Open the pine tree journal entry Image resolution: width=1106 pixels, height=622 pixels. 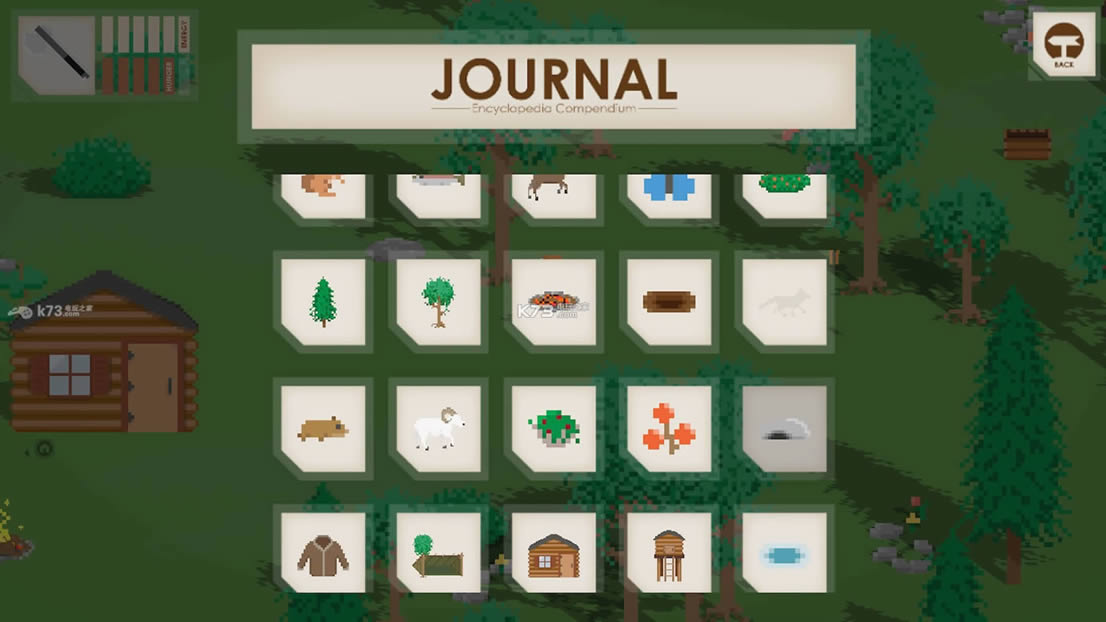click(323, 302)
